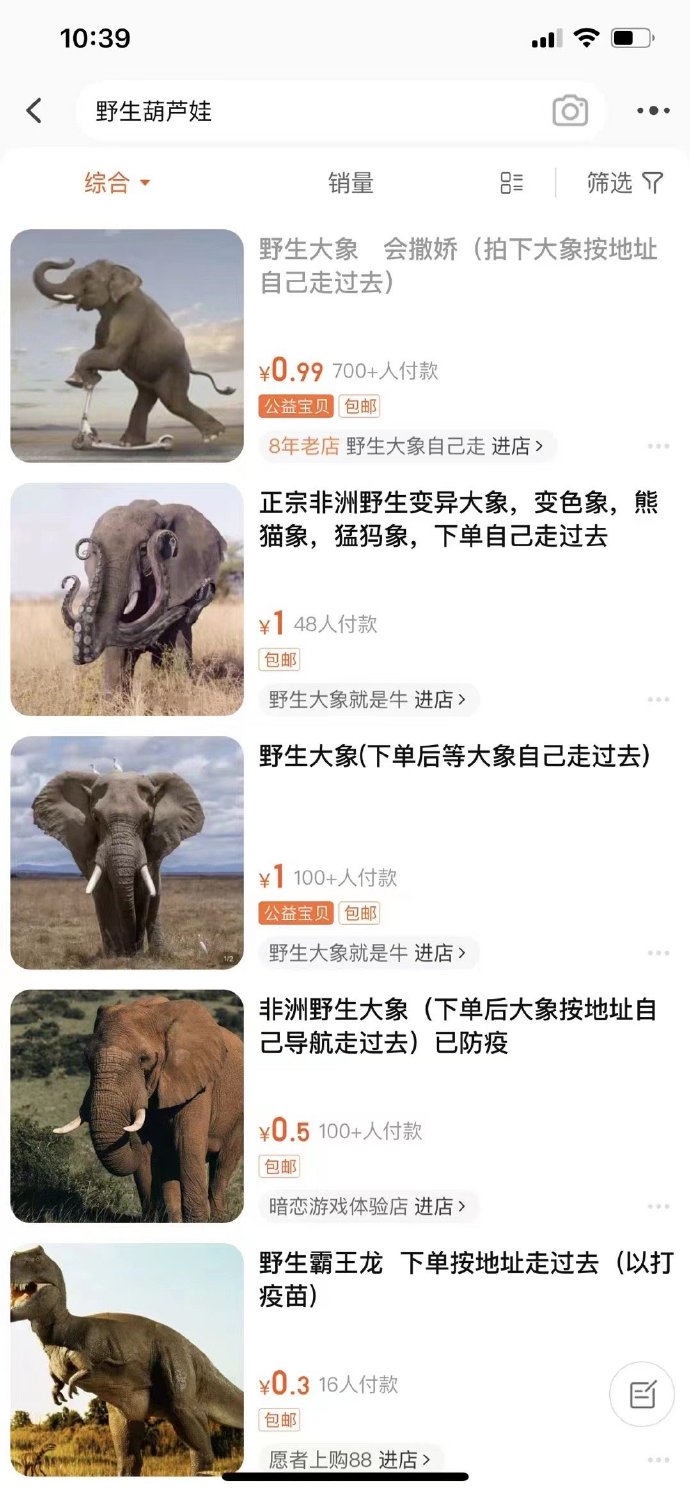Screen dimensions: 690x1494
Task: Go back using the back arrow
Action: (35, 111)
